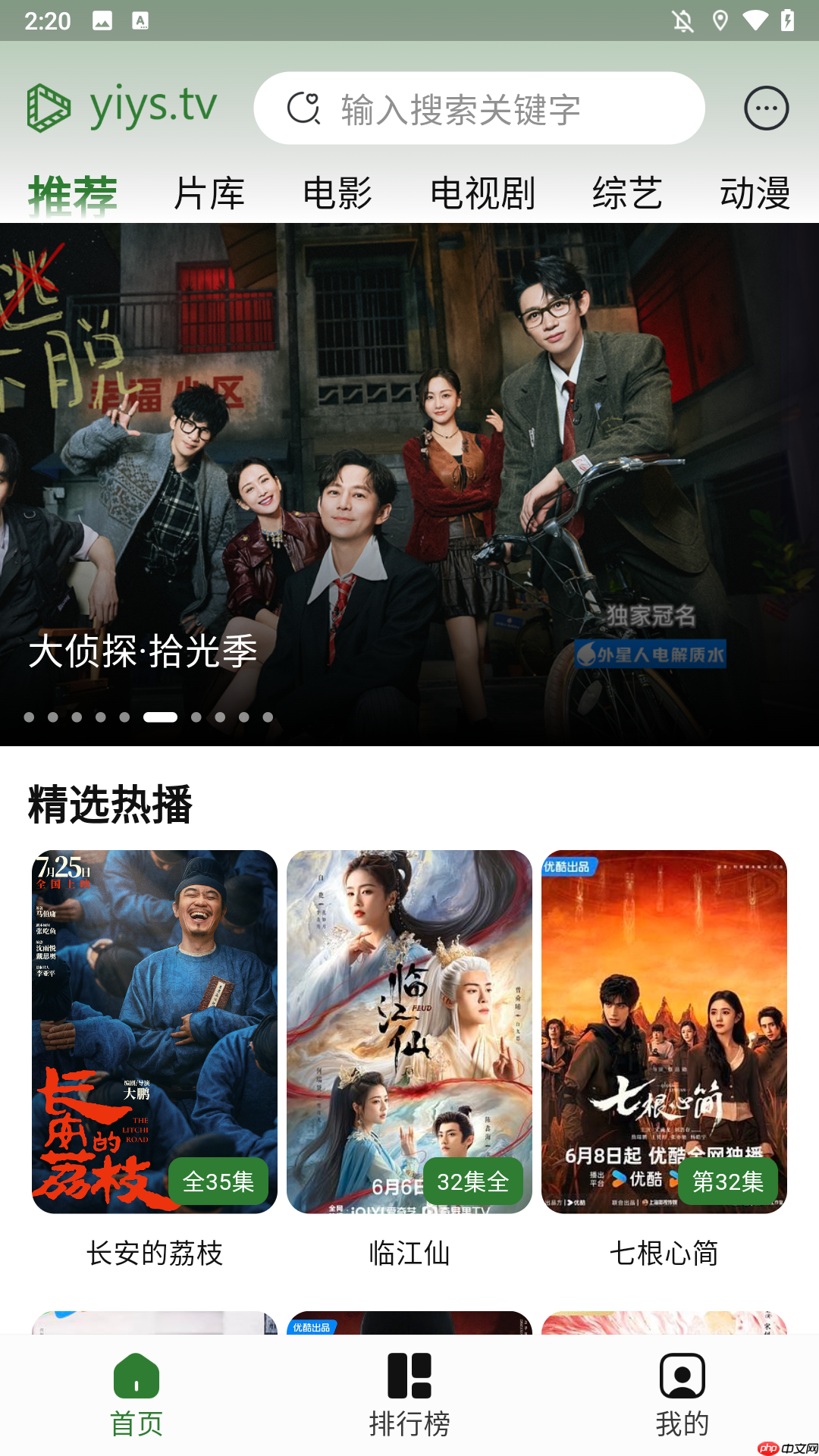
Task: Select the active carousel indicator dot
Action: click(x=159, y=716)
